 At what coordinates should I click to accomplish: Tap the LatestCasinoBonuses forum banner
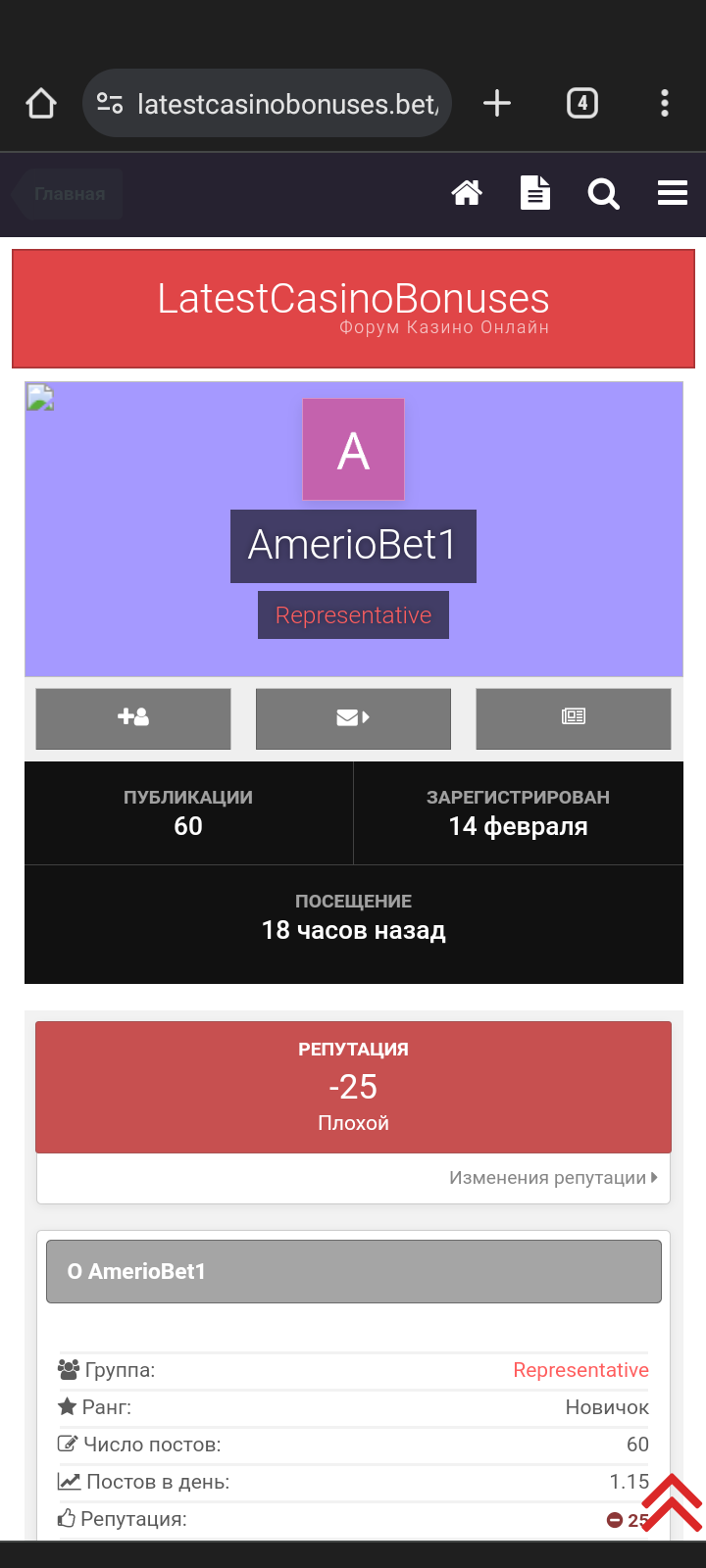(353, 308)
